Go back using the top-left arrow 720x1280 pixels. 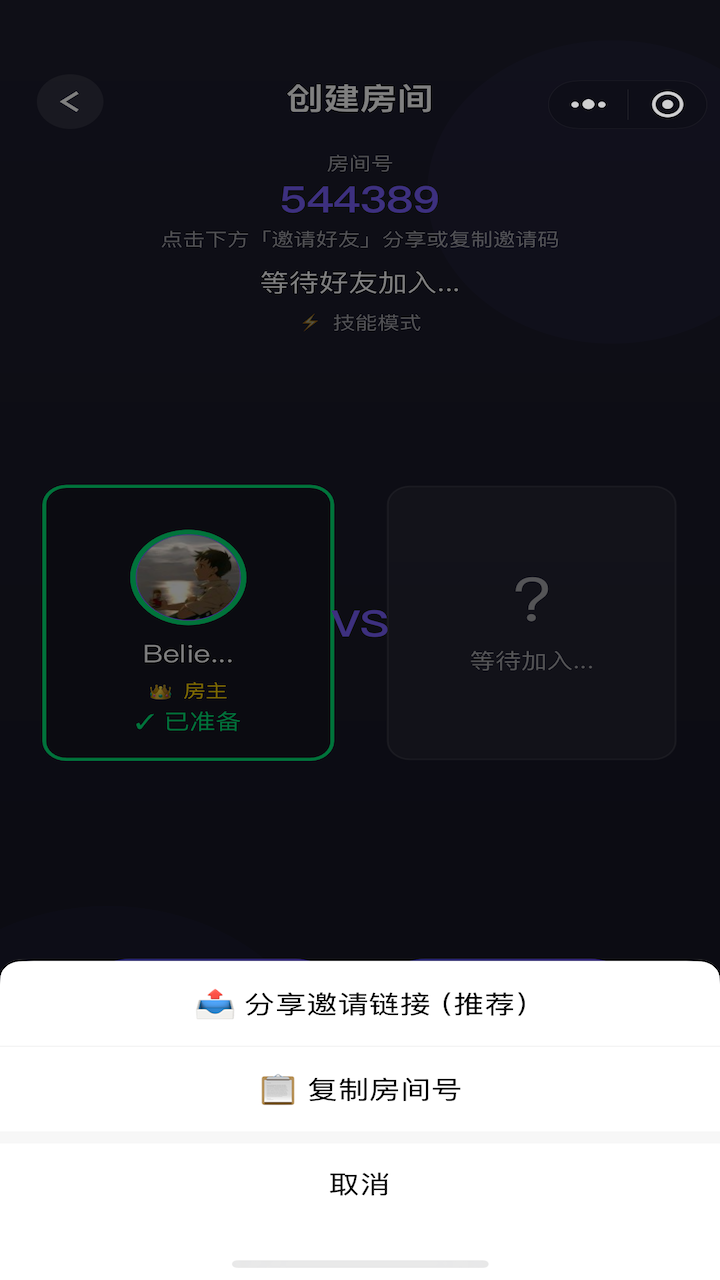point(70,102)
